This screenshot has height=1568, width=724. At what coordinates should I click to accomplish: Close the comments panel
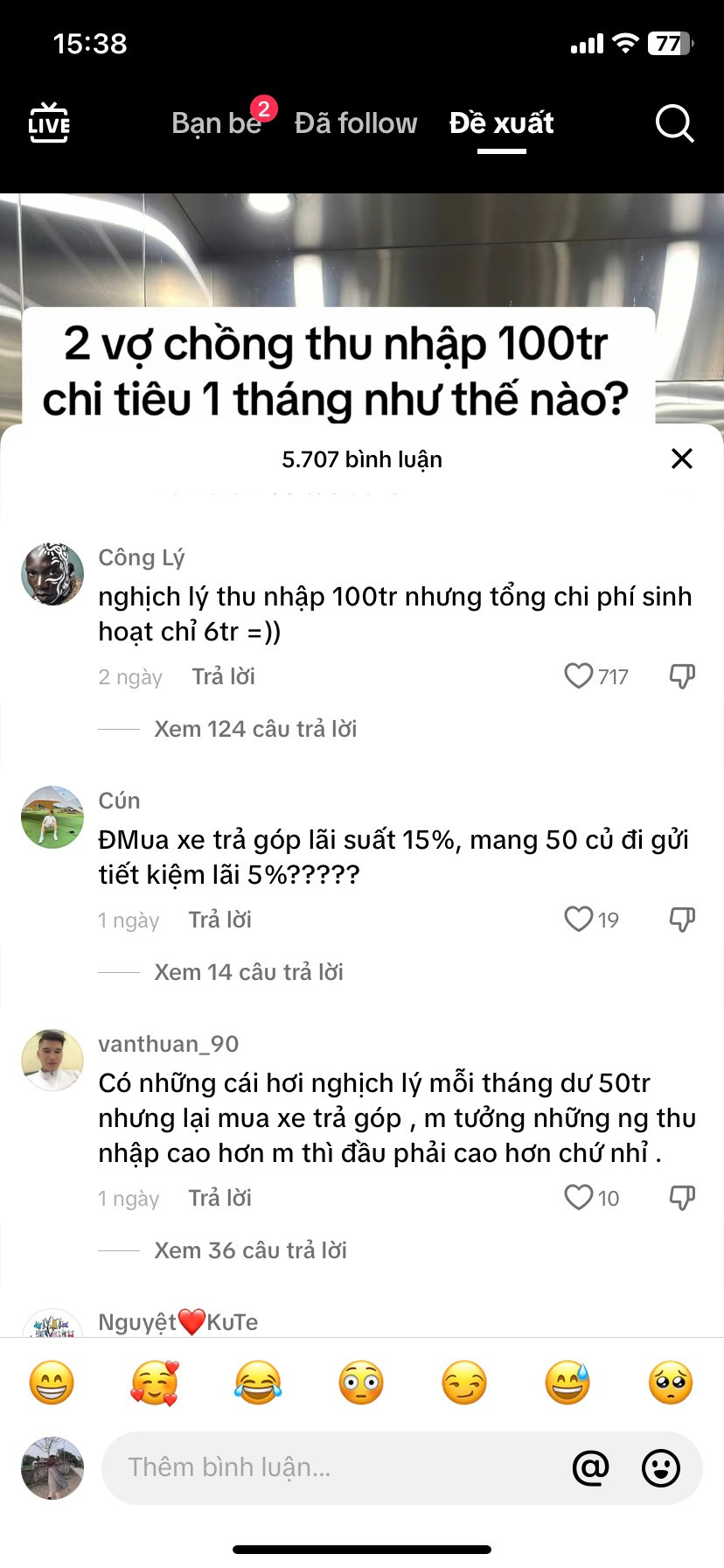click(x=682, y=458)
